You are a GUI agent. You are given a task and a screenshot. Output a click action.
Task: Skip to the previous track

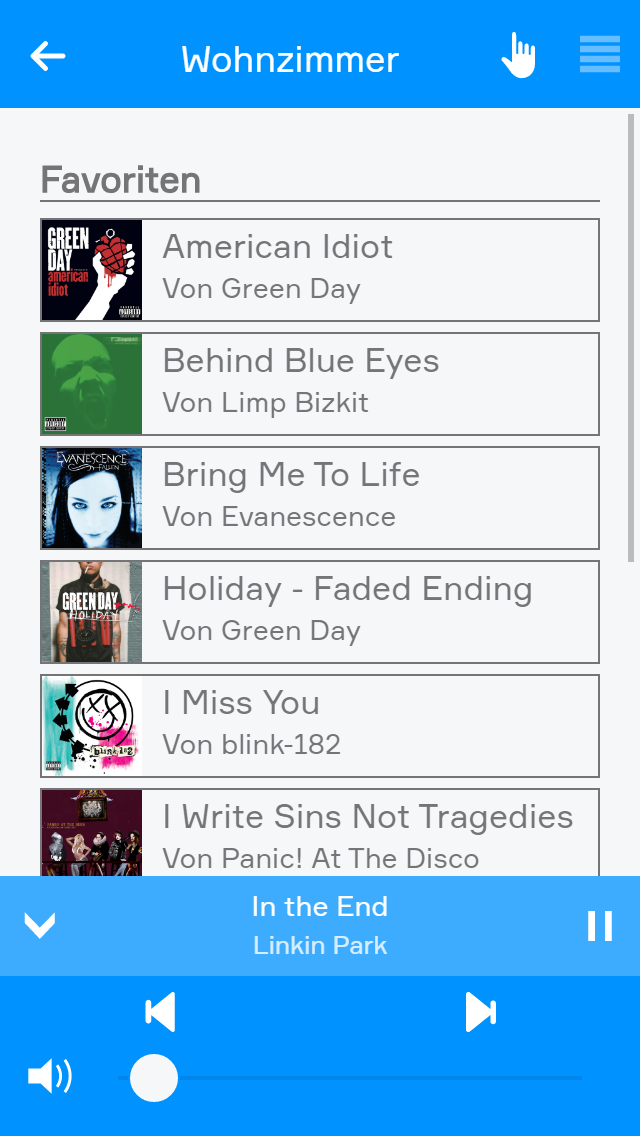tap(161, 1013)
